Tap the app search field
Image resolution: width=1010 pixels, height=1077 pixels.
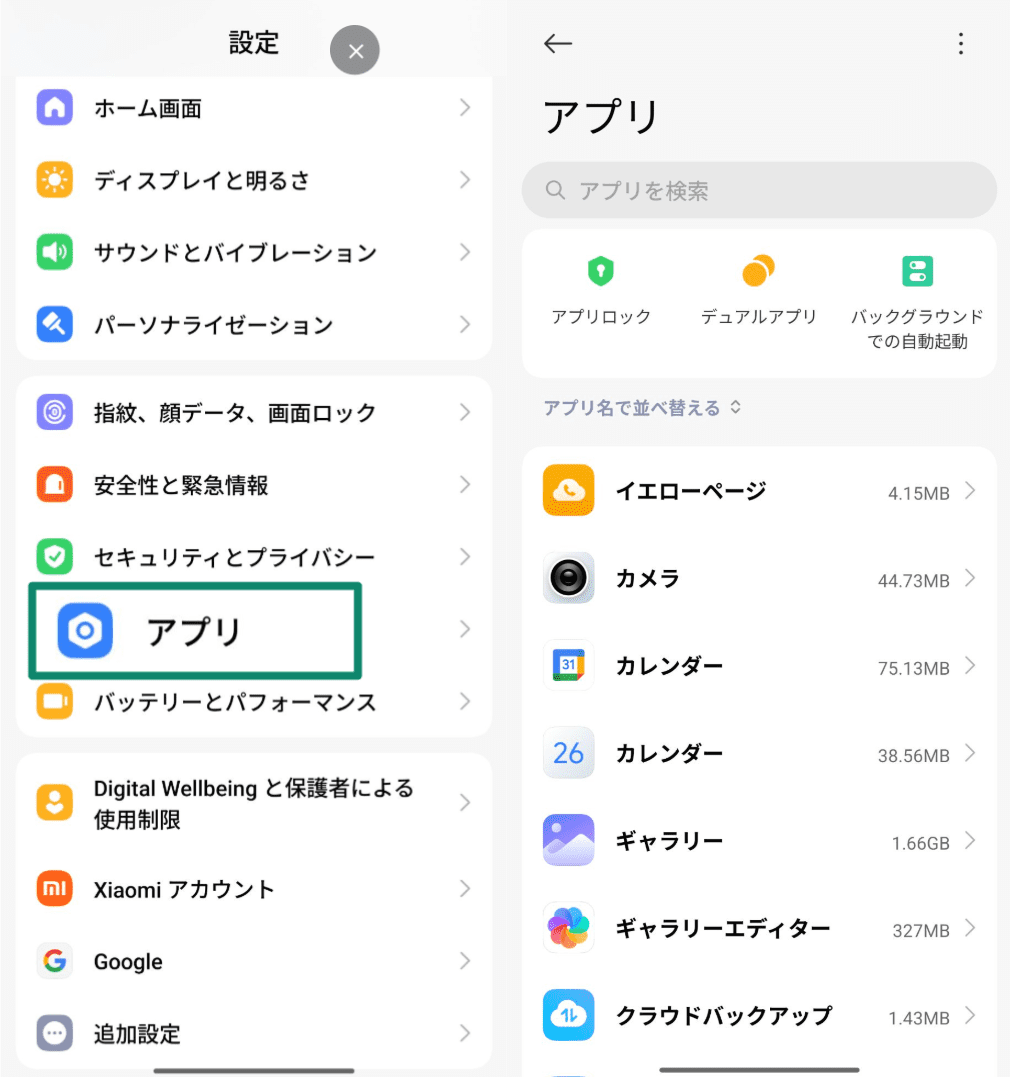(758, 190)
